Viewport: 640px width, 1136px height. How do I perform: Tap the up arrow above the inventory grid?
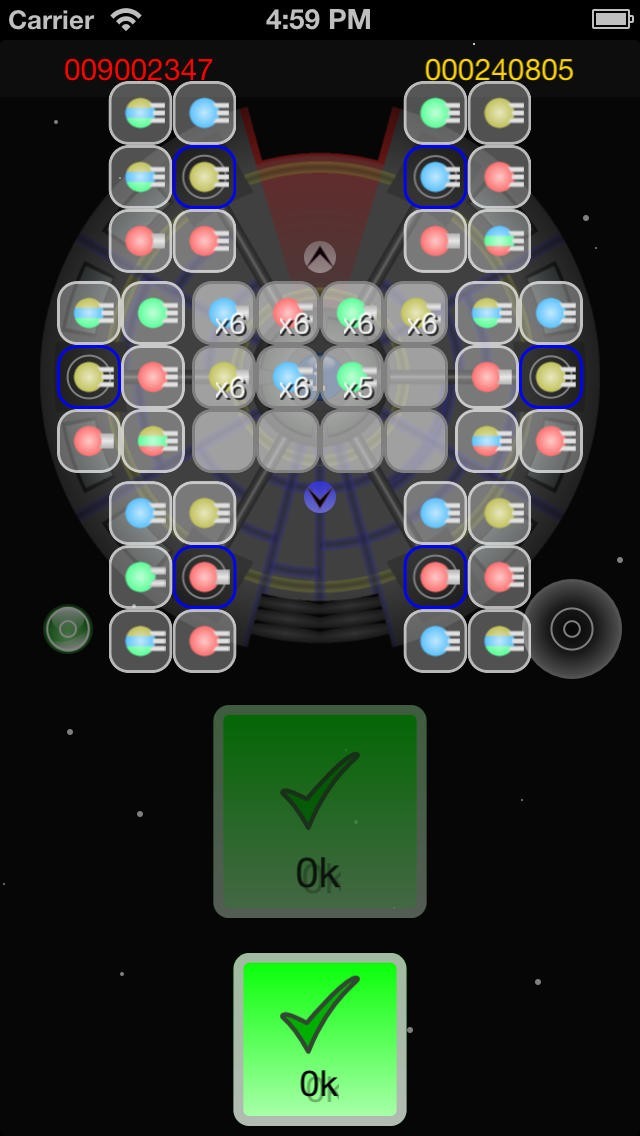pyautogui.click(x=320, y=257)
